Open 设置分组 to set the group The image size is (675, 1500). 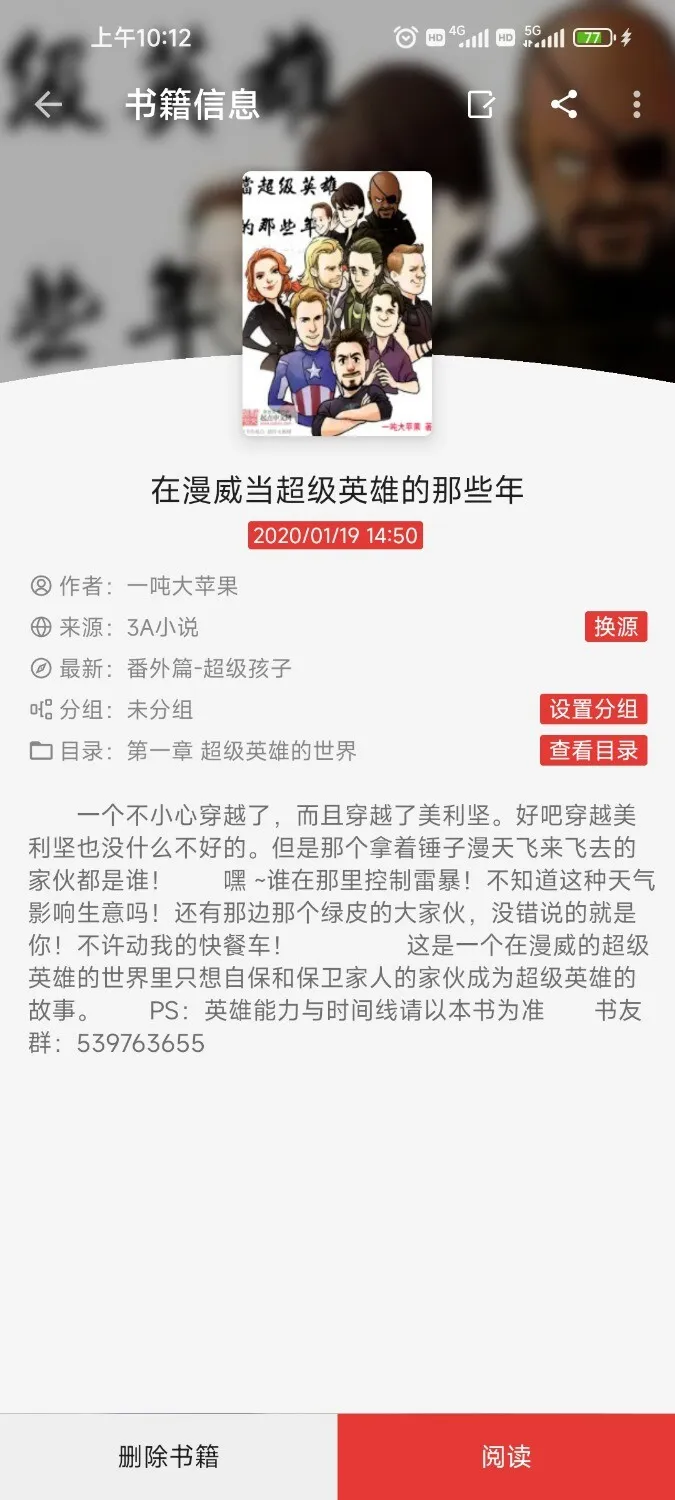pos(593,709)
